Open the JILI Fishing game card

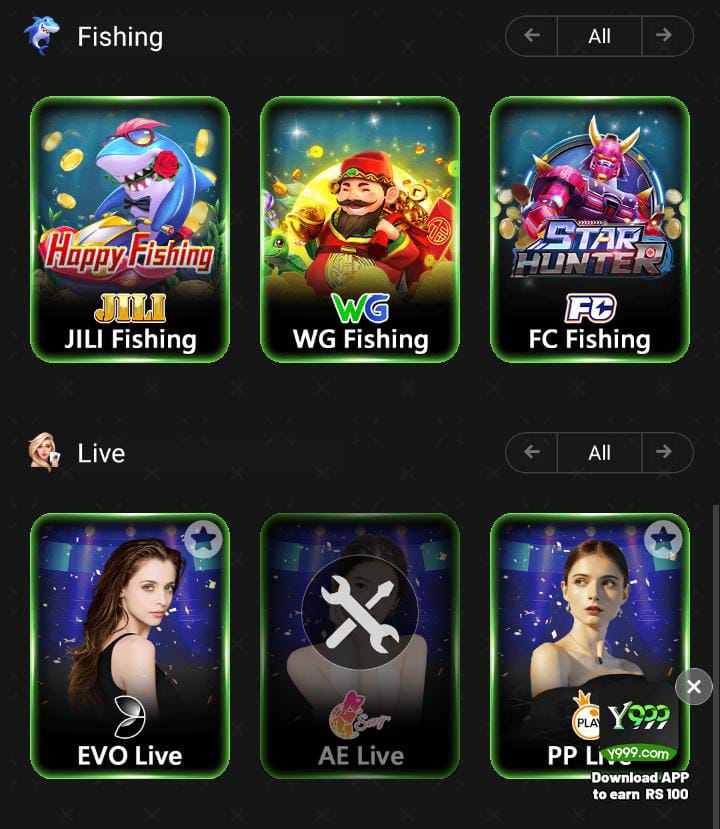tap(130, 229)
